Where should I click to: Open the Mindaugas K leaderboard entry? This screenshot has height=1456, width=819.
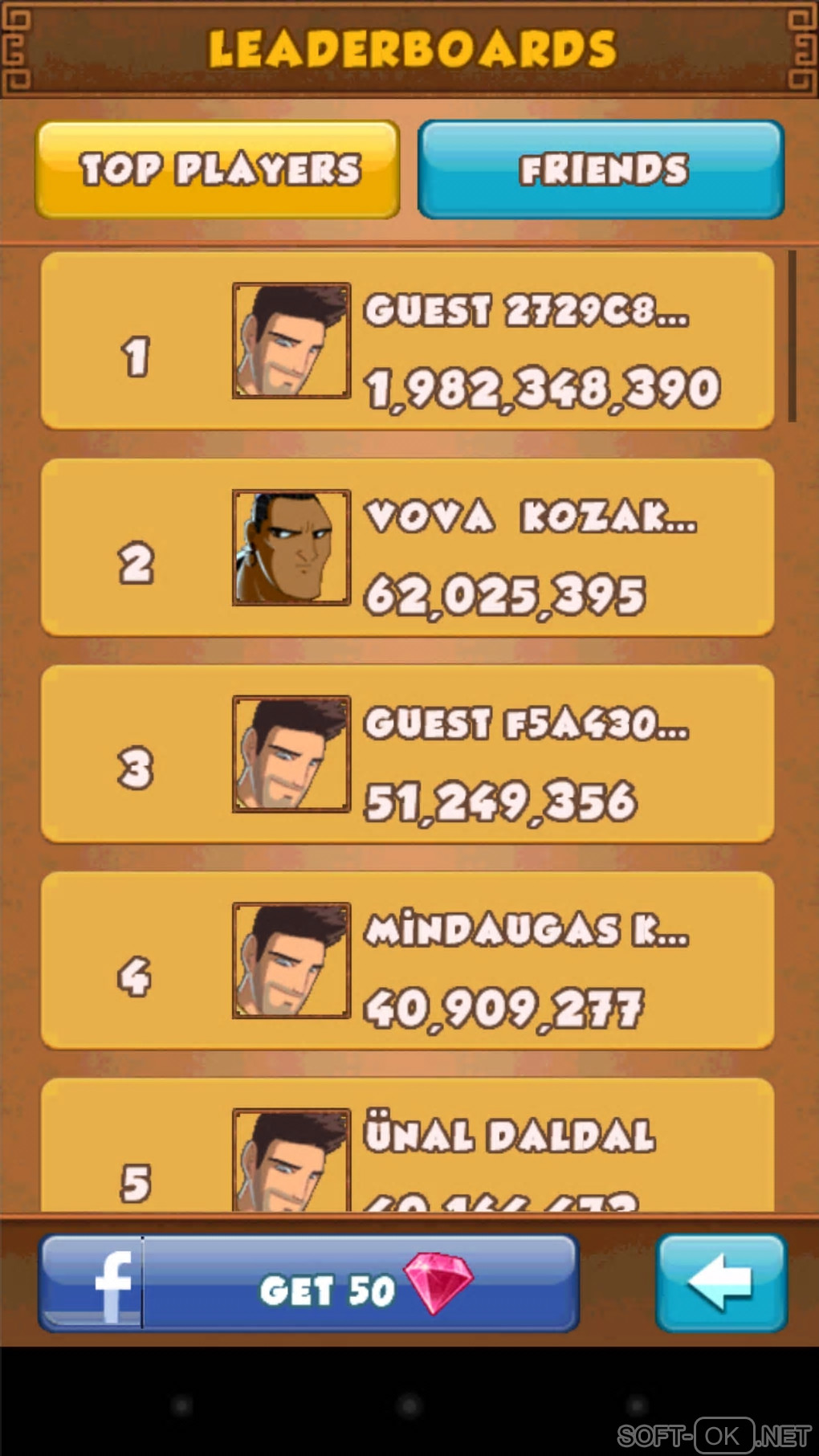point(407,960)
